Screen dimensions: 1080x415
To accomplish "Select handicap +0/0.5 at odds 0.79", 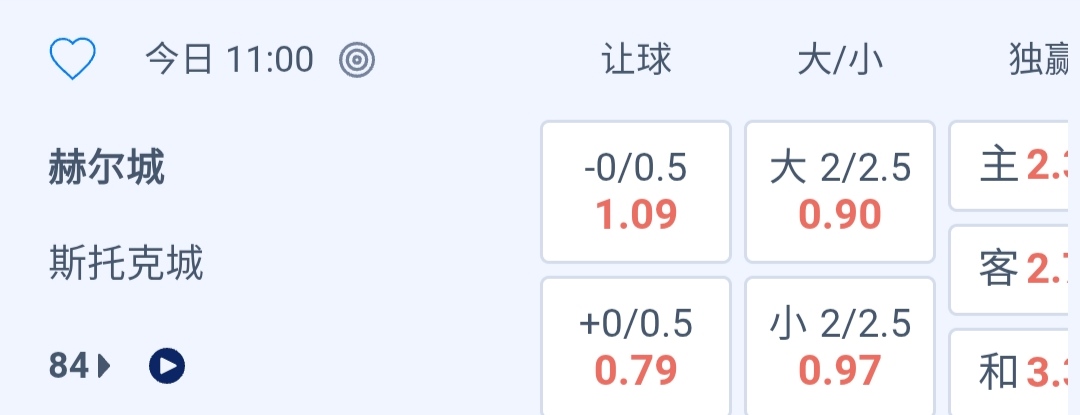I will tap(636, 346).
